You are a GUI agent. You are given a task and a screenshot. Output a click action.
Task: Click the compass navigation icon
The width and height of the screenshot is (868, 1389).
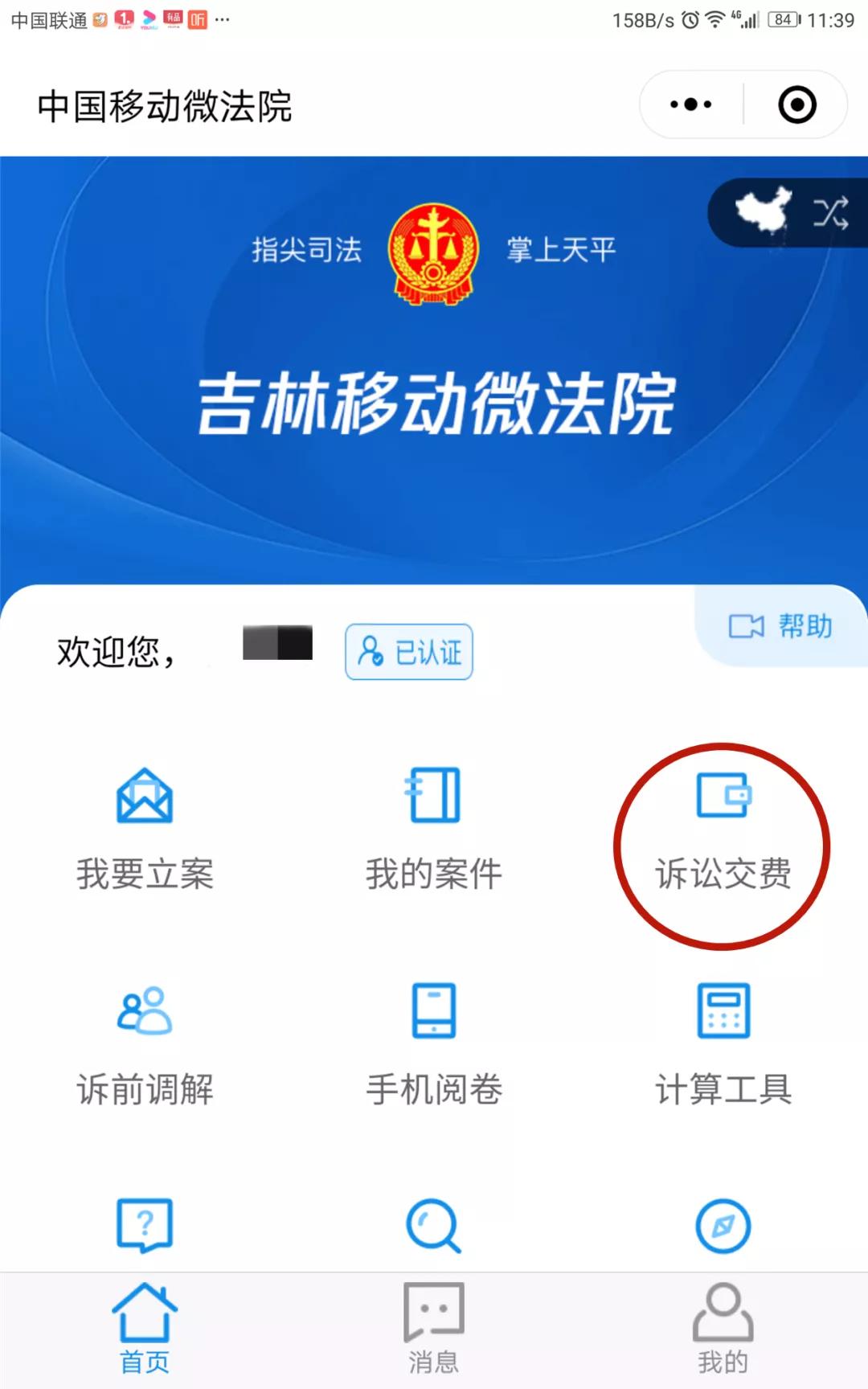[722, 1224]
